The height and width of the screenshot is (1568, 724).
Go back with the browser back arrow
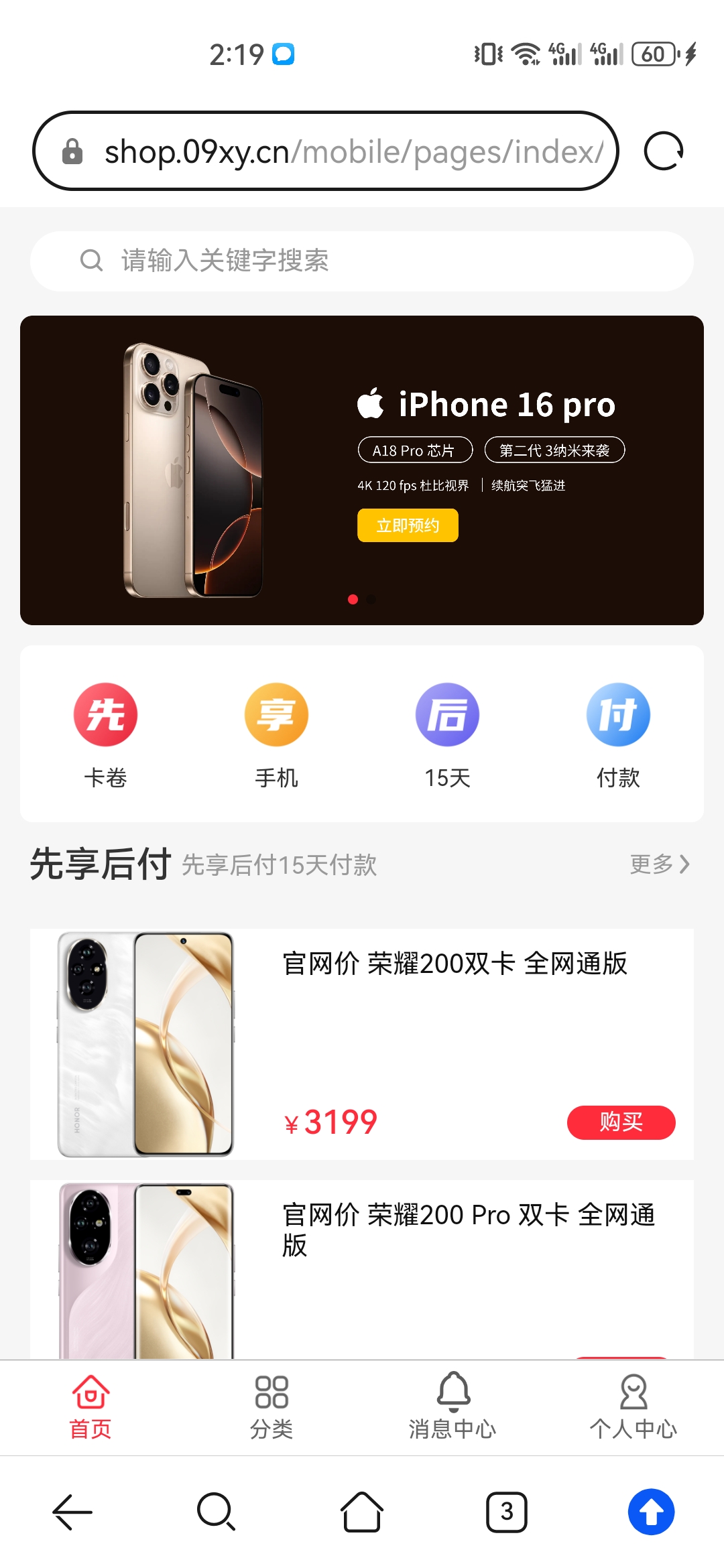click(72, 1512)
